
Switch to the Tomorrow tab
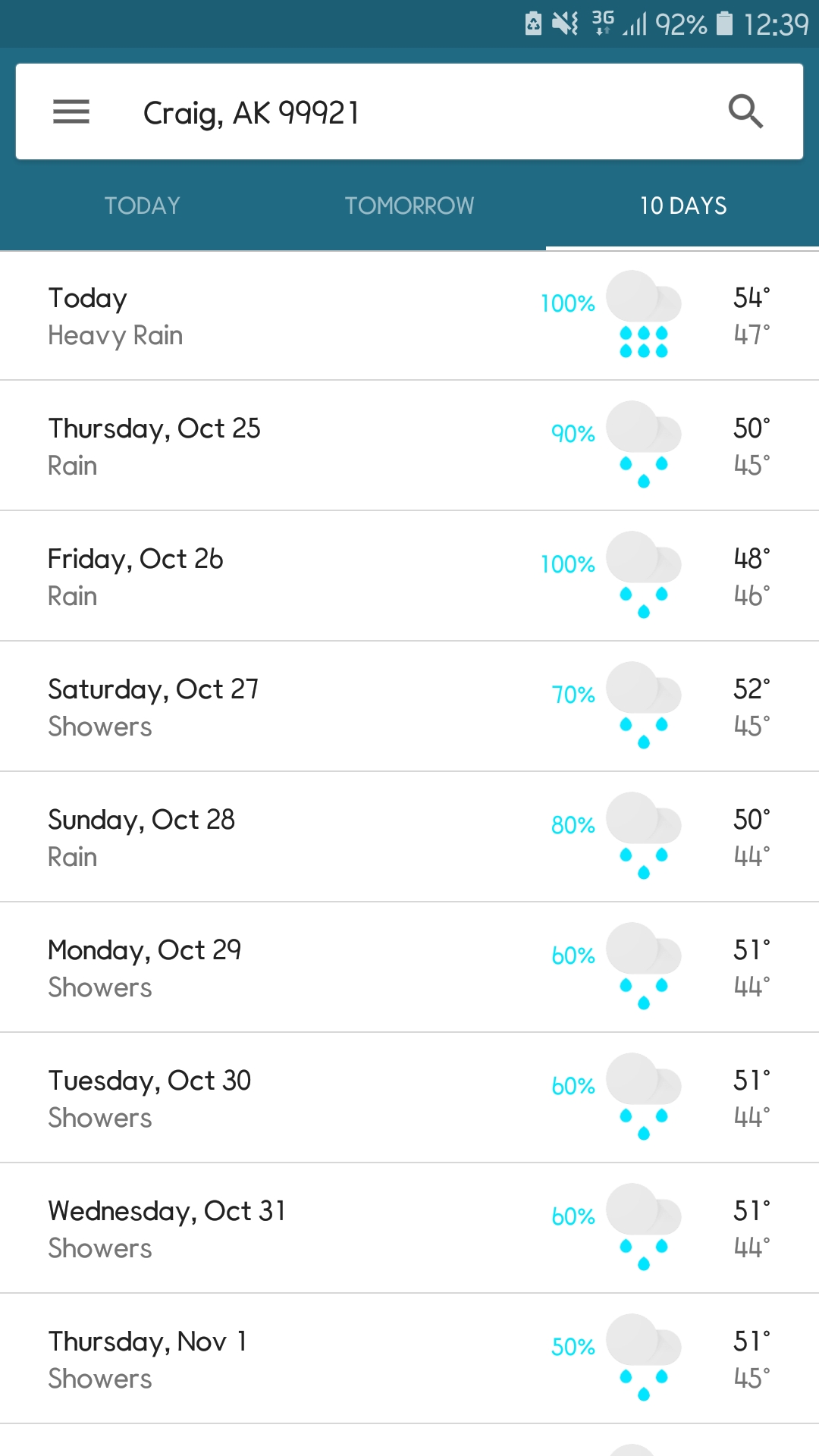[409, 206]
